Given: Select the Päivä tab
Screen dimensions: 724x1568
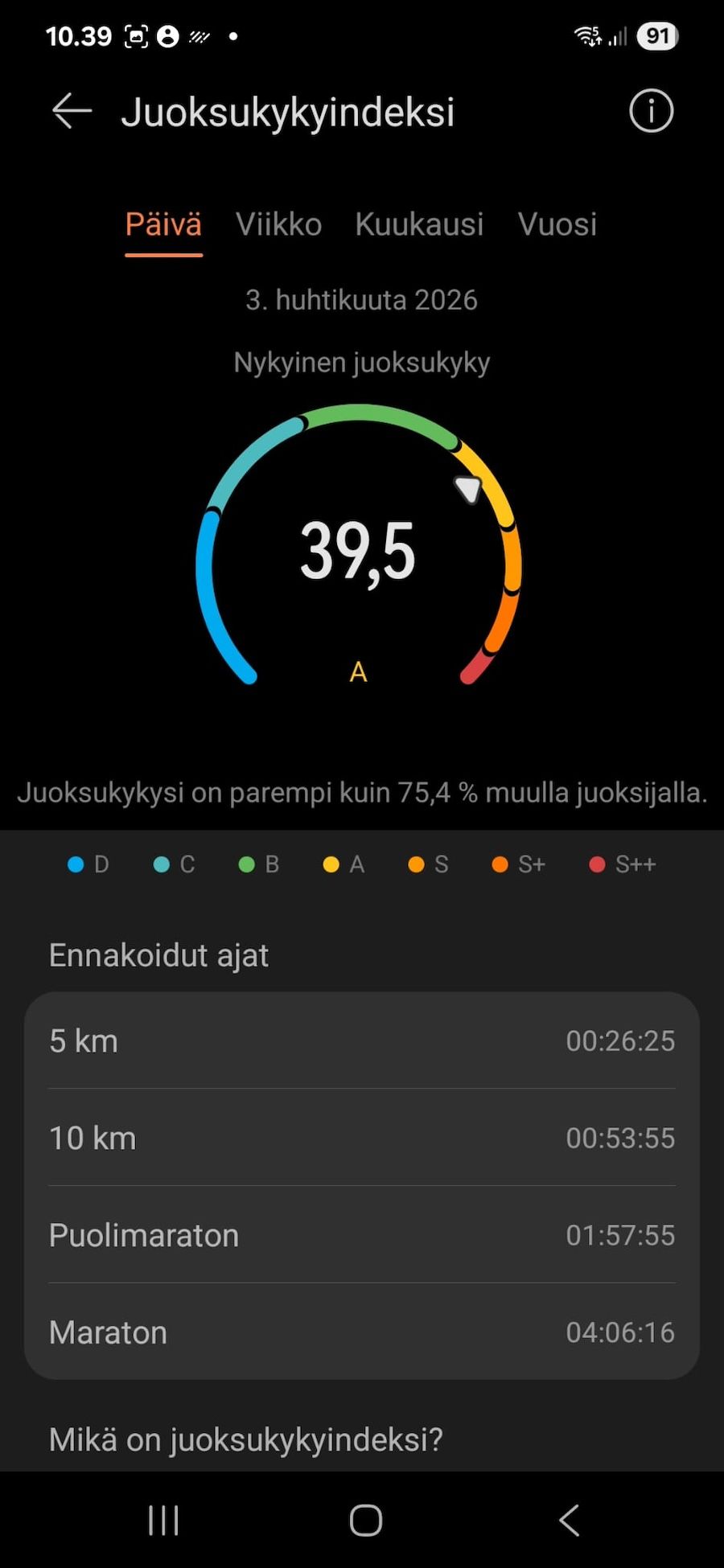Looking at the screenshot, I should (x=163, y=224).
